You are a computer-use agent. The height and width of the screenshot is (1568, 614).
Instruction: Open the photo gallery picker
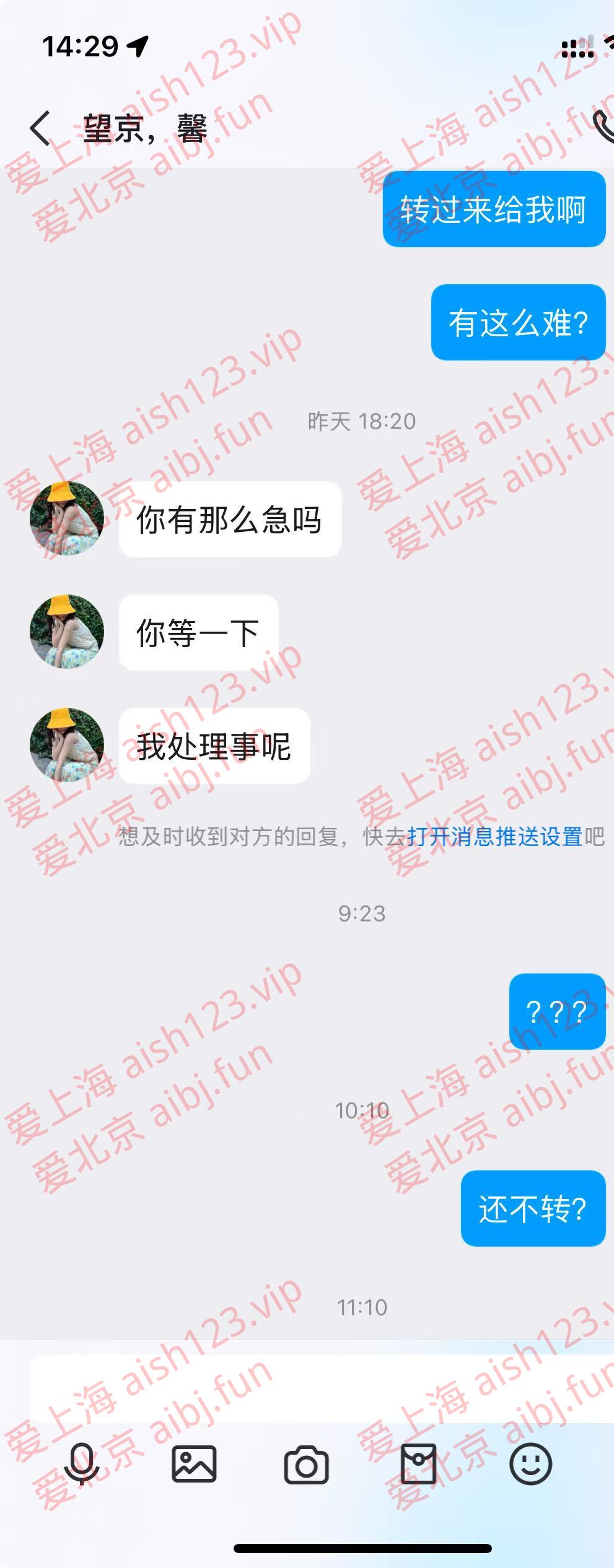click(194, 1465)
